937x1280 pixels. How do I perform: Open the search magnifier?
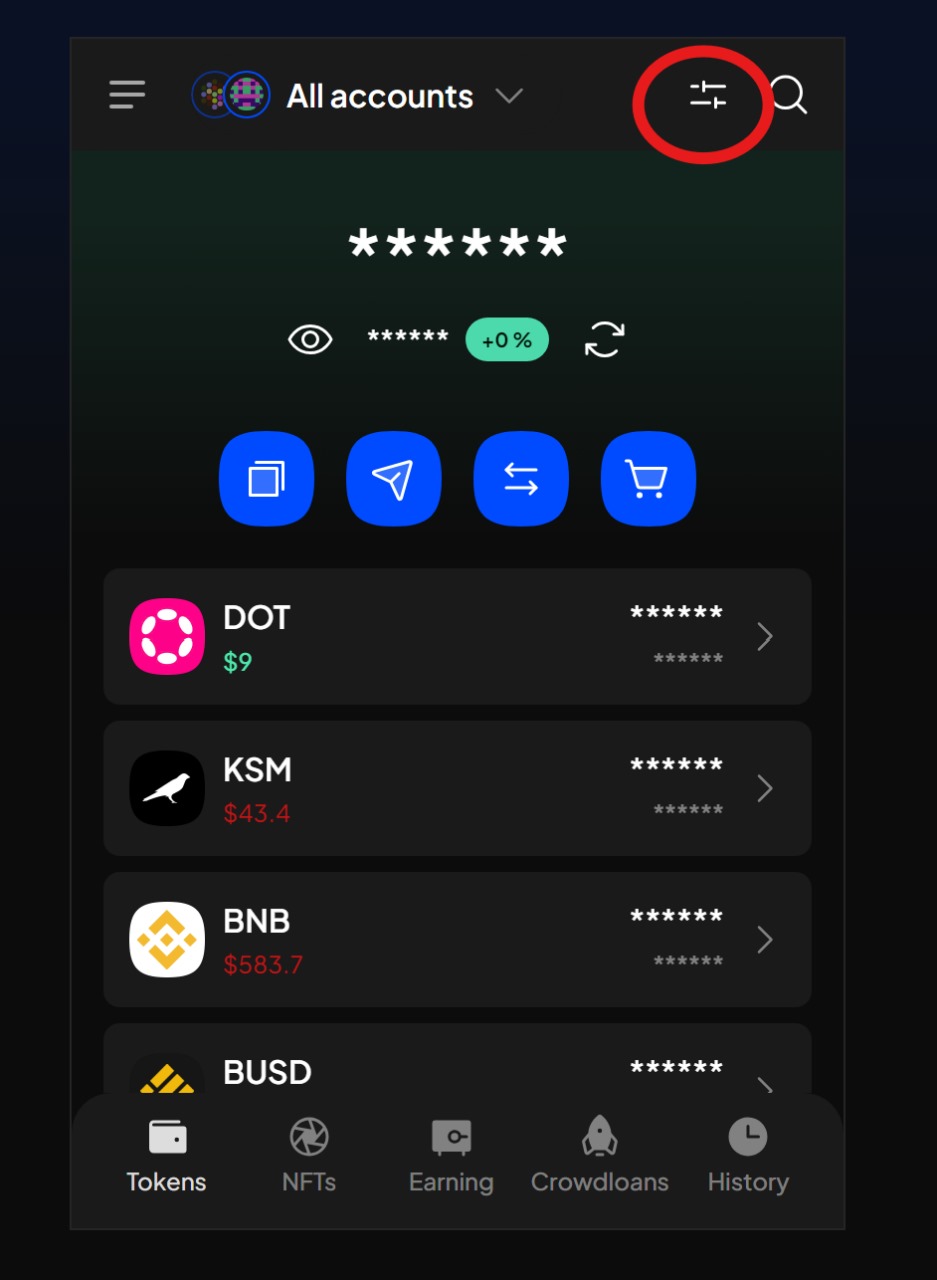pyautogui.click(x=789, y=96)
